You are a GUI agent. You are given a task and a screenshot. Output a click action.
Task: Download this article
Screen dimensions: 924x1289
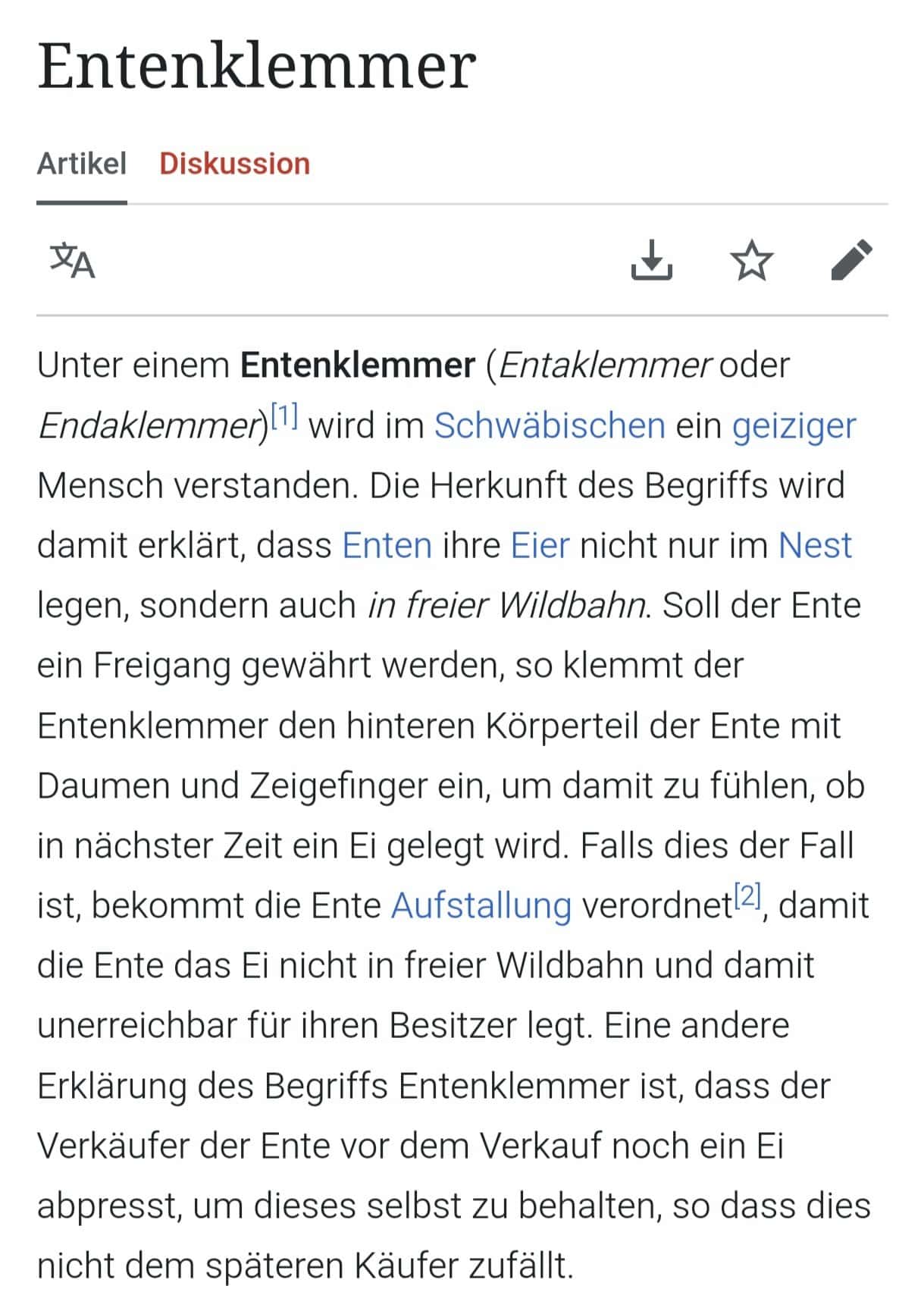[x=651, y=260]
